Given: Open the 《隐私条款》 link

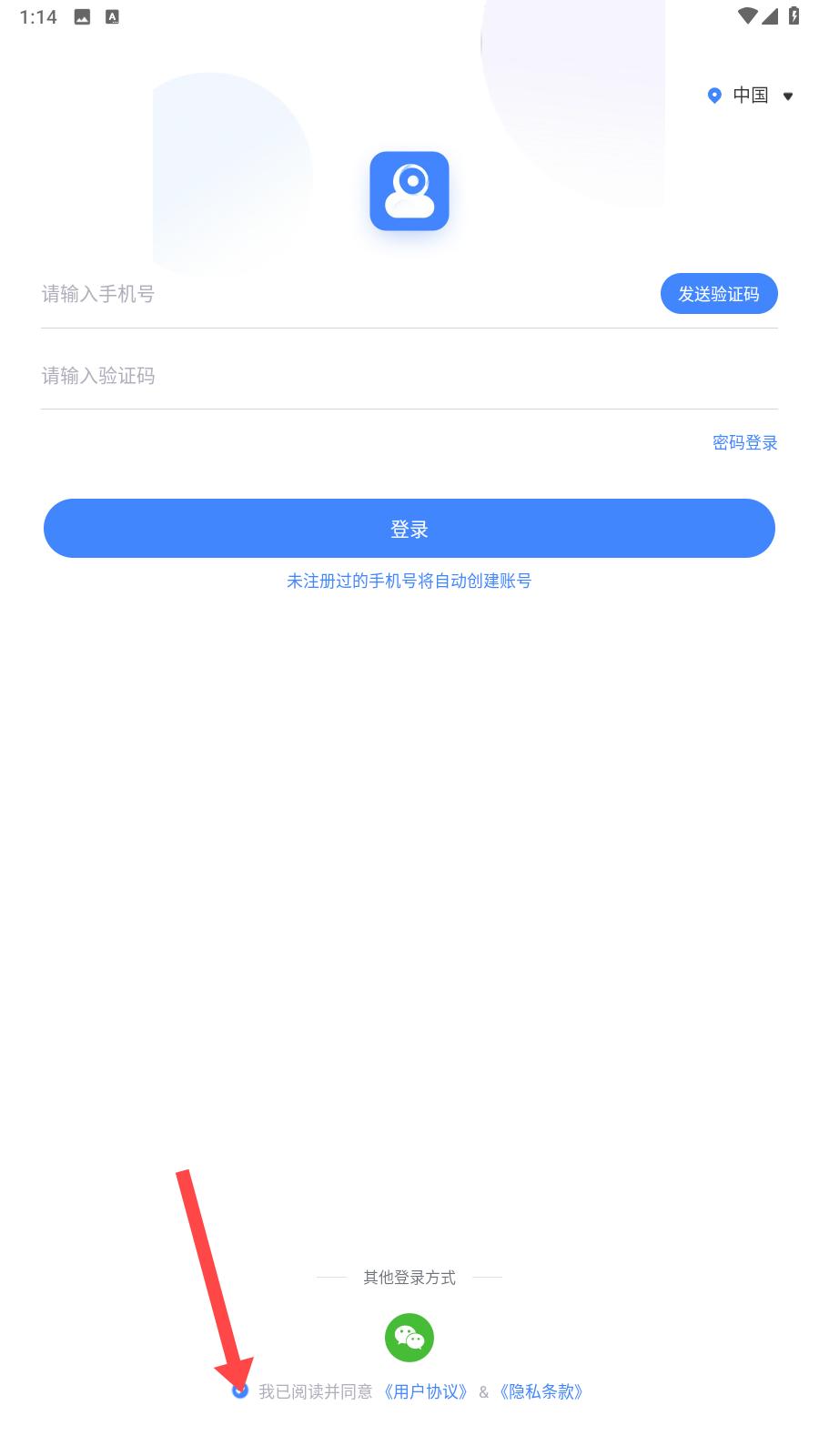Looking at the screenshot, I should pos(541,1391).
